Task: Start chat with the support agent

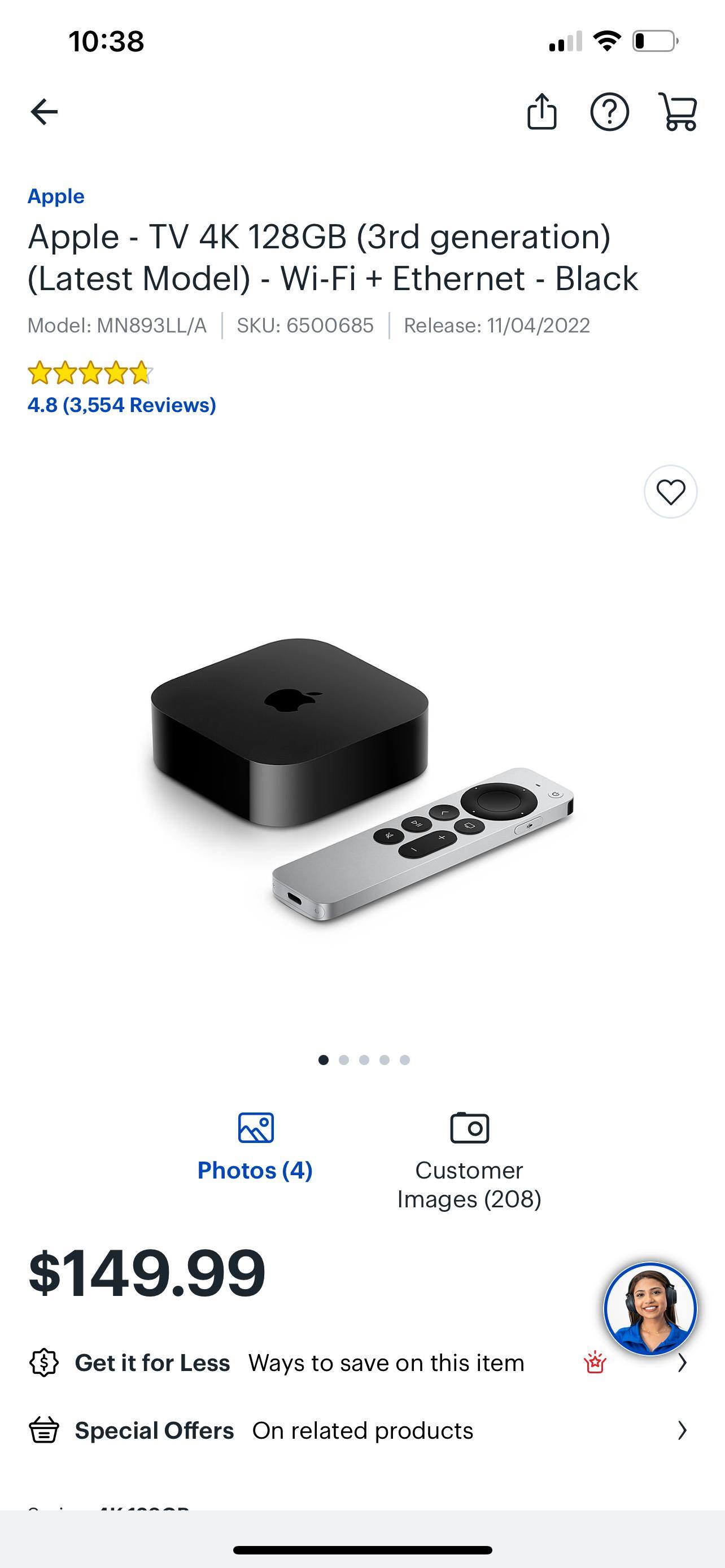Action: 649,1308
